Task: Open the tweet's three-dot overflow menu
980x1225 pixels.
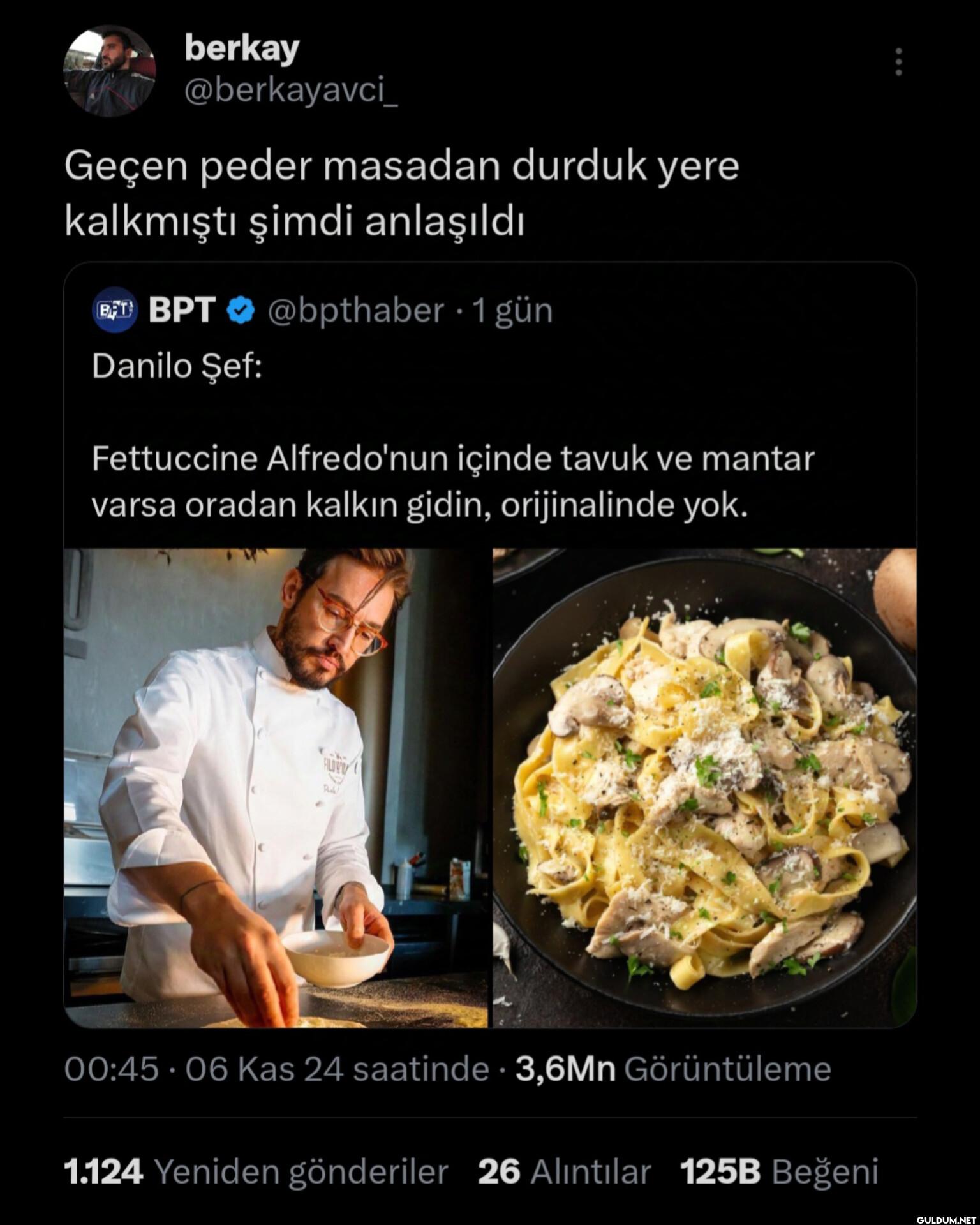Action: [898, 62]
